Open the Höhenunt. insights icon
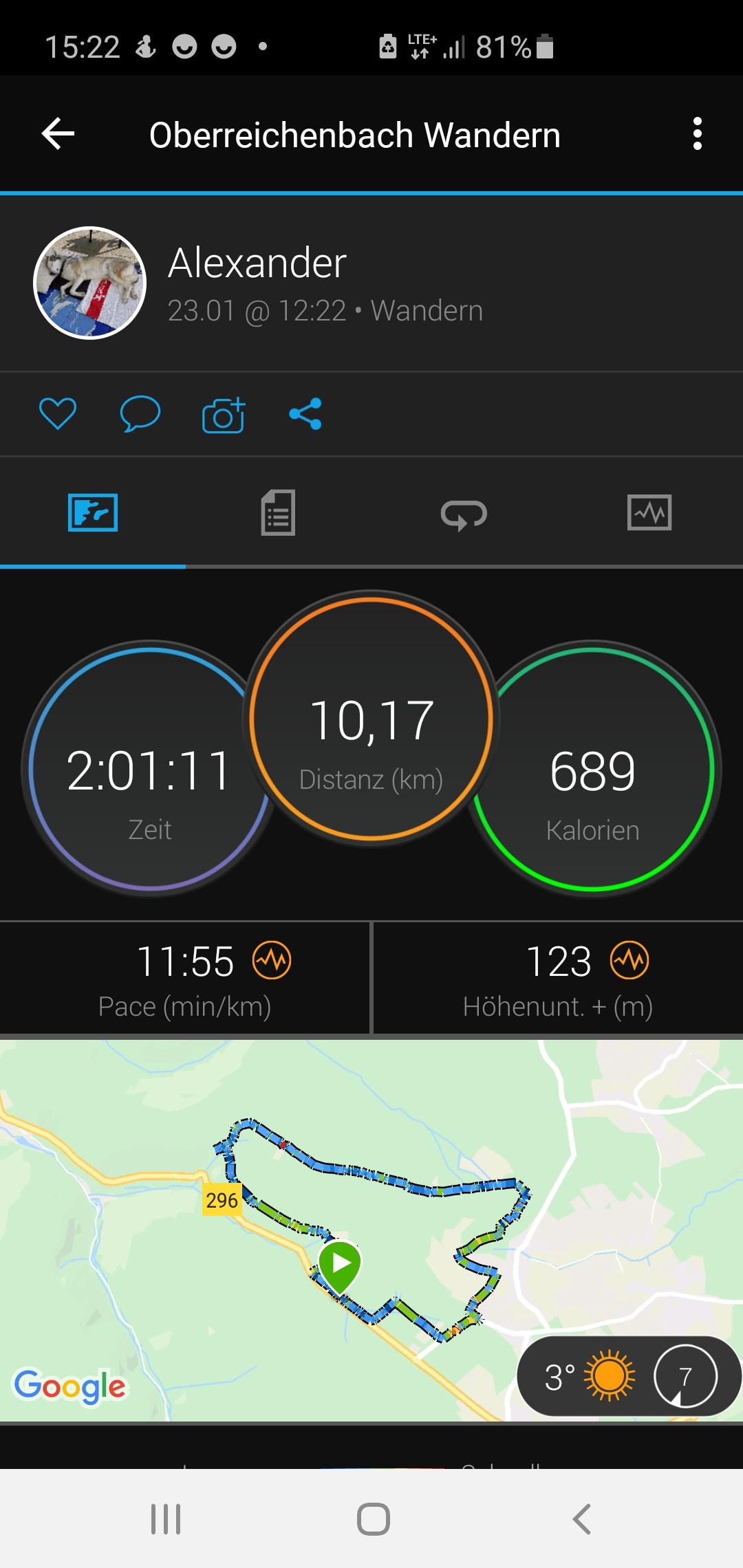 coord(629,960)
